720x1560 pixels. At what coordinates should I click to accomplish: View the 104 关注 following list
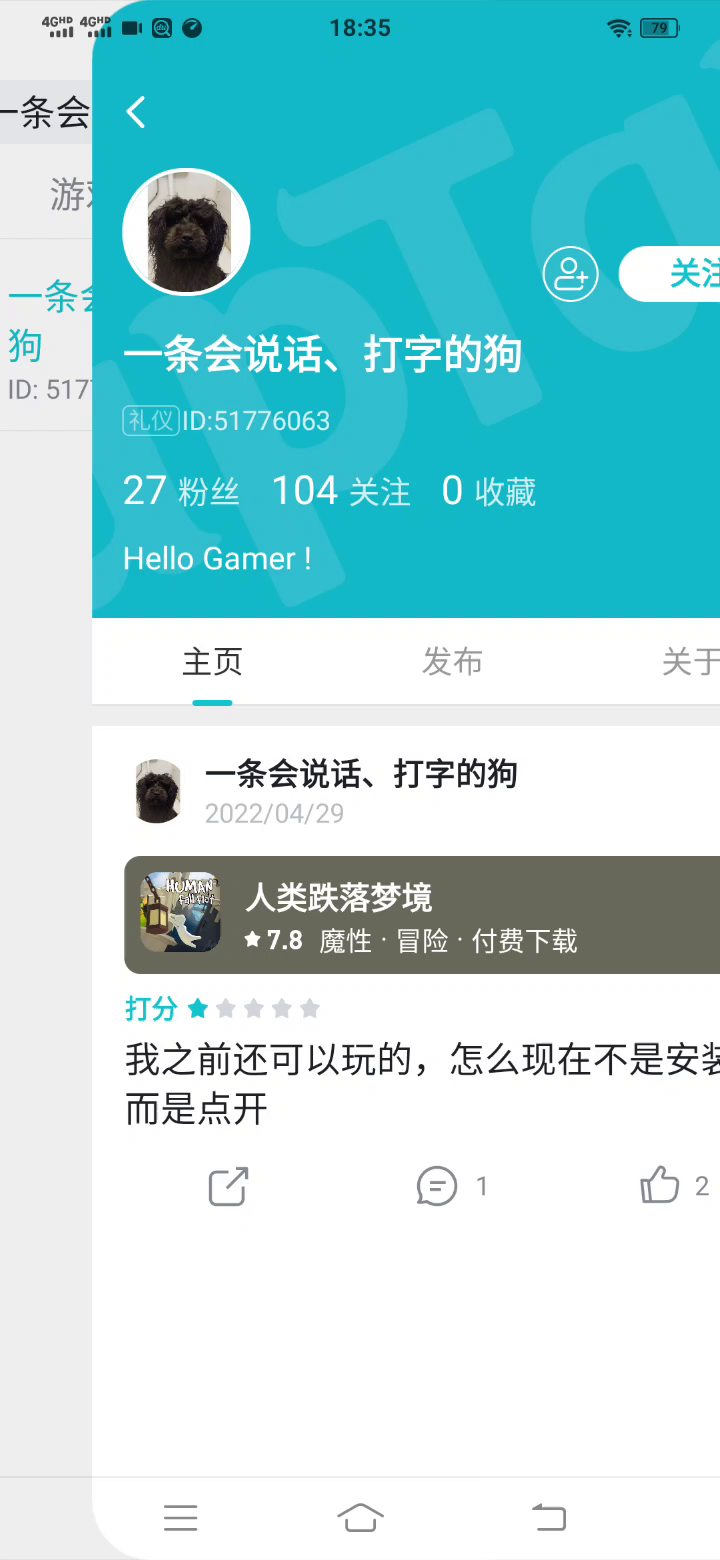point(341,491)
